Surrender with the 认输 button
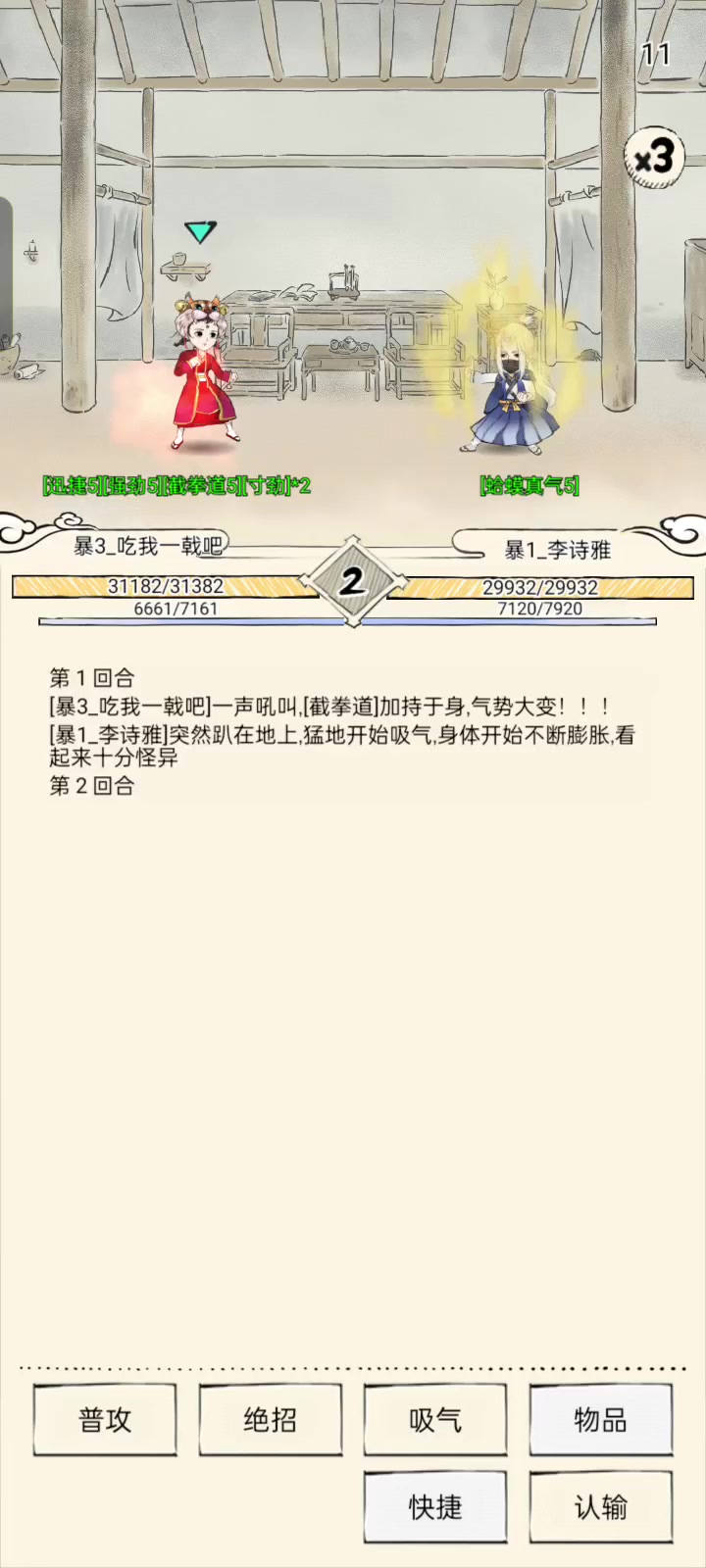The width and height of the screenshot is (706, 1568). [600, 1506]
